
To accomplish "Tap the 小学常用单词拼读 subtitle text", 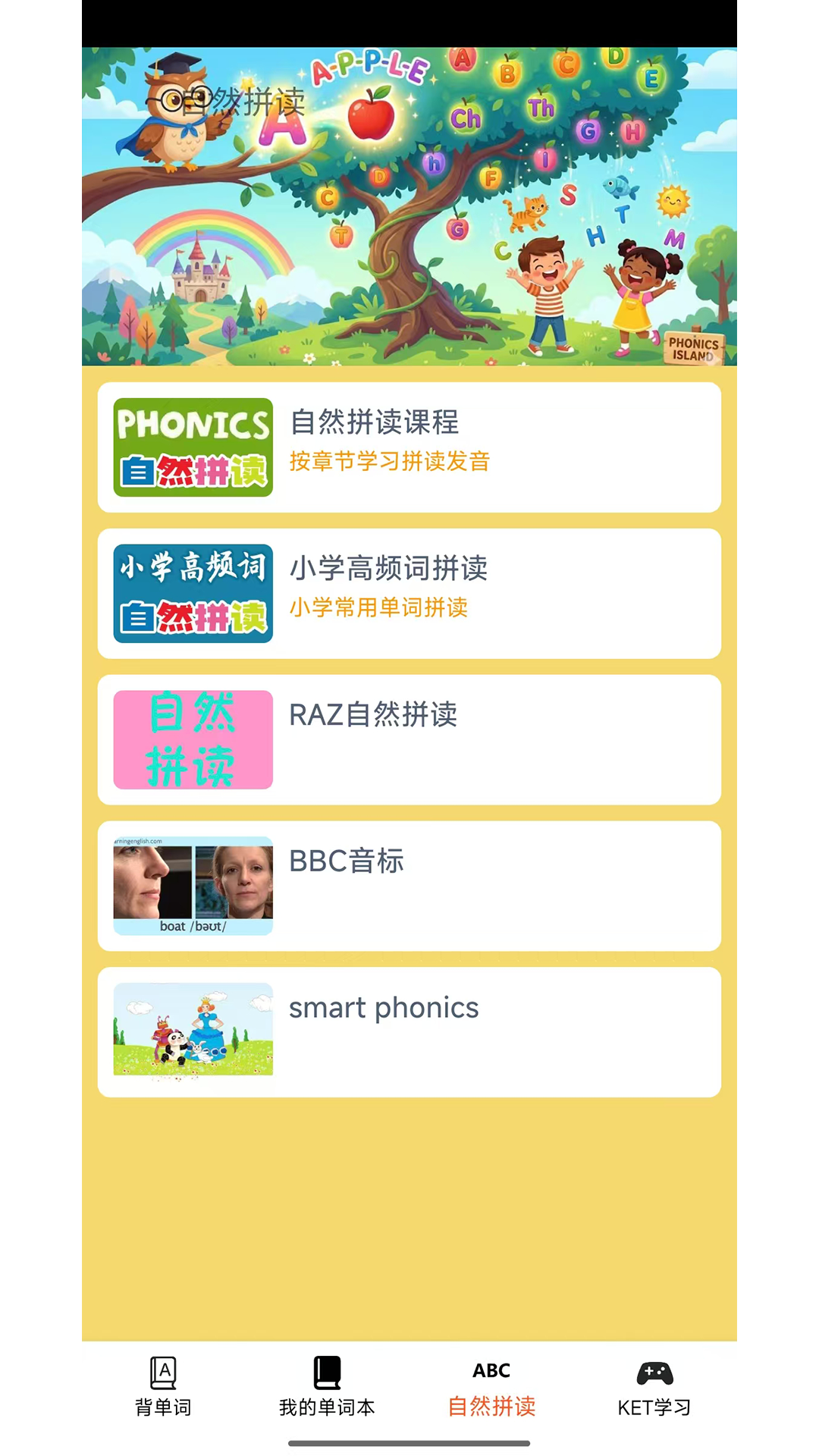I will pyautogui.click(x=378, y=607).
